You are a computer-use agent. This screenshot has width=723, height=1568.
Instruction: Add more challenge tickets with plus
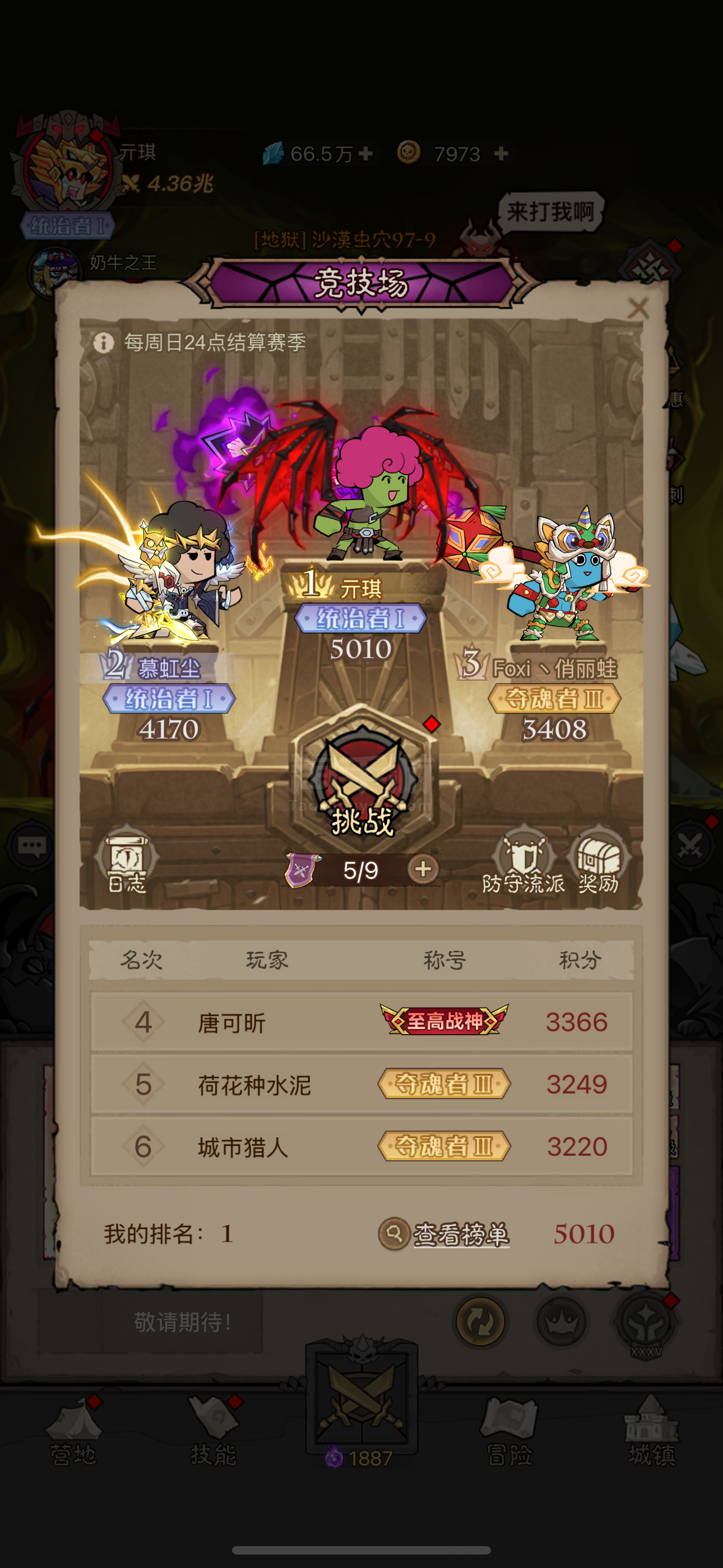423,869
